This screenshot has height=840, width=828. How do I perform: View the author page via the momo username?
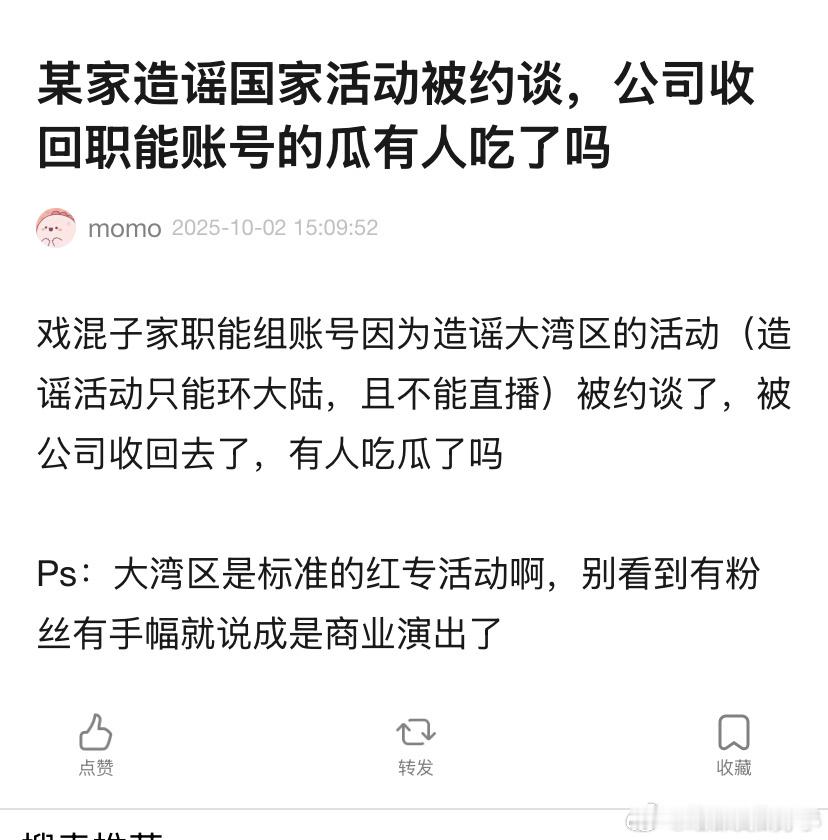(124, 228)
